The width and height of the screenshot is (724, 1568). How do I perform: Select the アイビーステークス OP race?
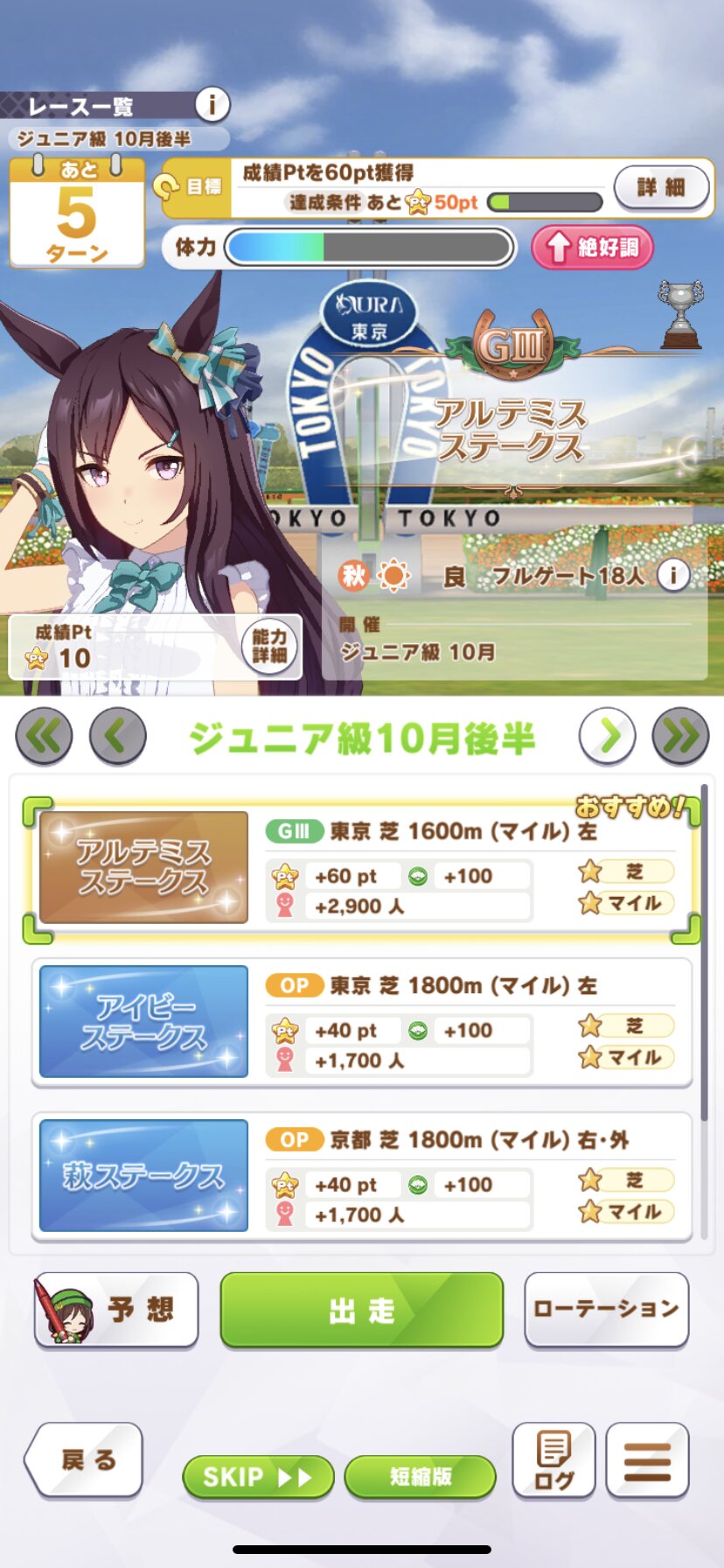tap(361, 1022)
